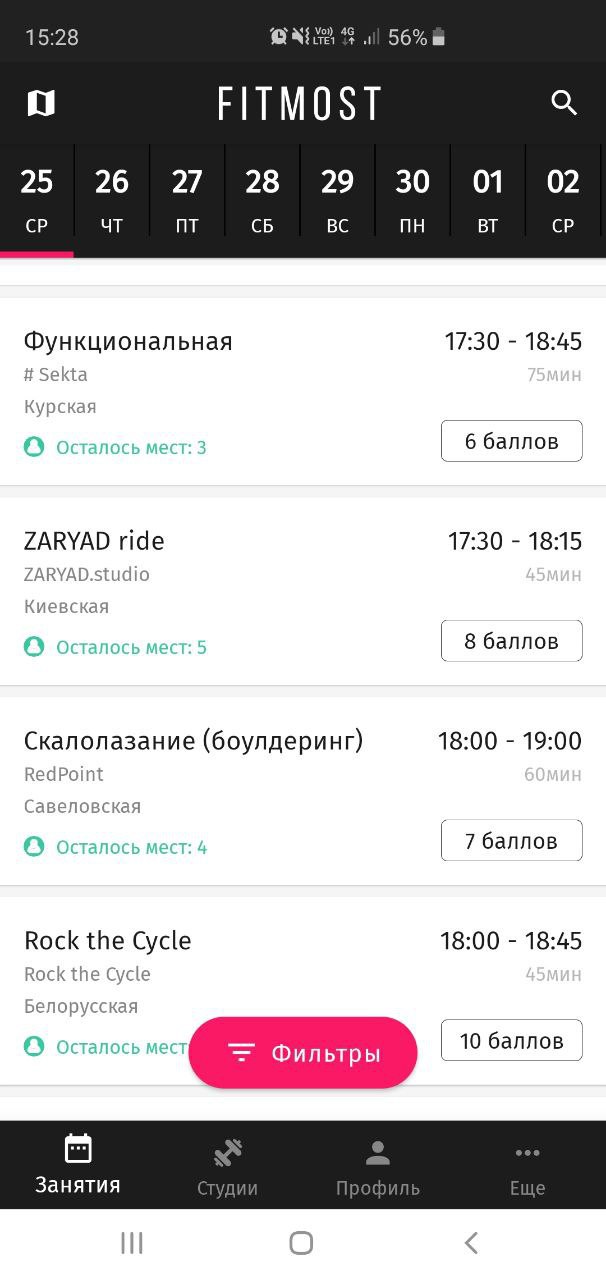The image size is (606, 1280).
Task: Select date 27 ПТ
Action: click(187, 200)
